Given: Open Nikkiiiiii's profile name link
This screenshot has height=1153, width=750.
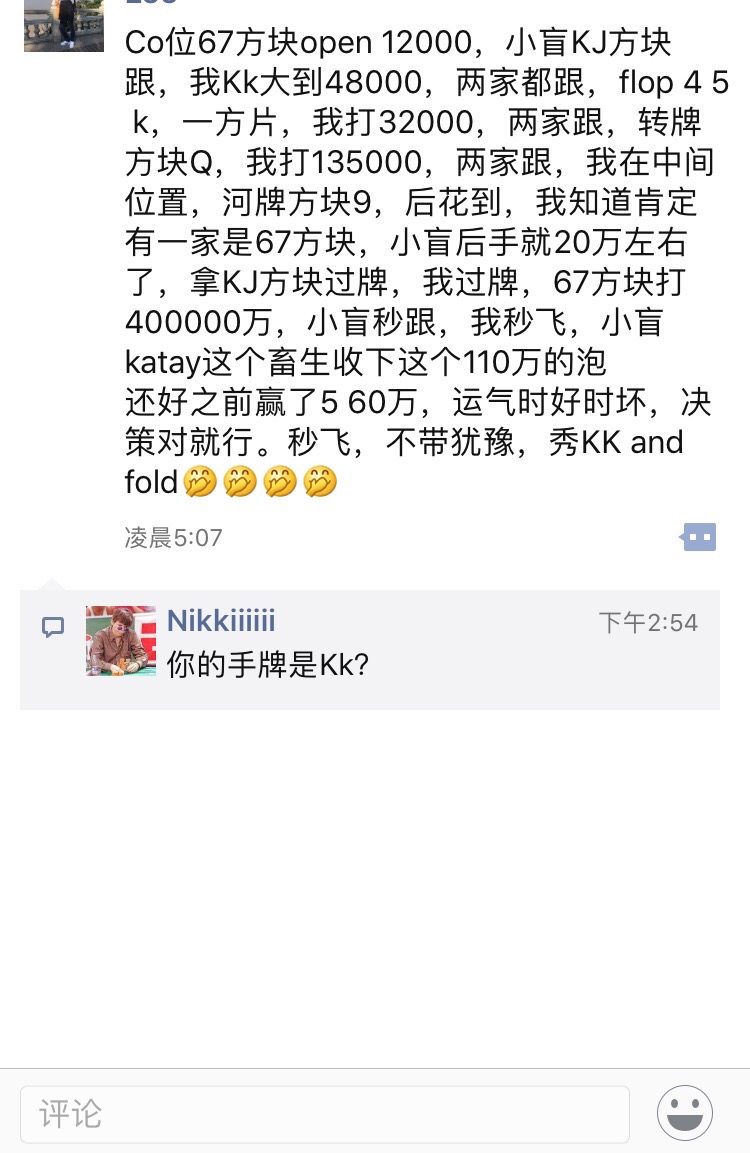Looking at the screenshot, I should pyautogui.click(x=221, y=621).
